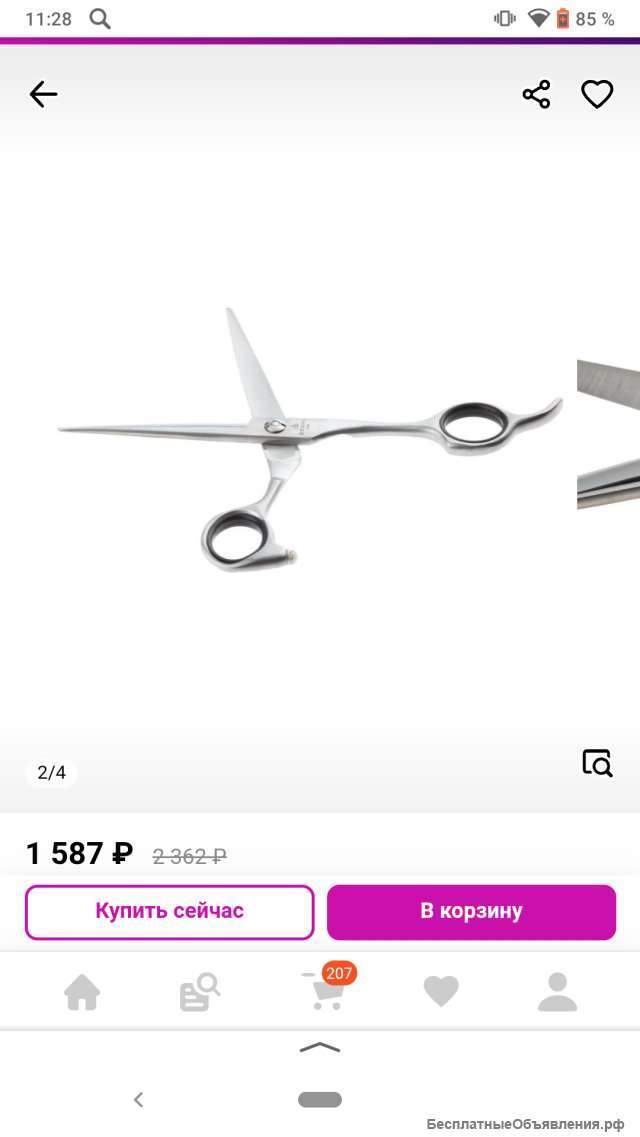
Task: Open the cart tab with 207 items
Action: click(x=326, y=990)
